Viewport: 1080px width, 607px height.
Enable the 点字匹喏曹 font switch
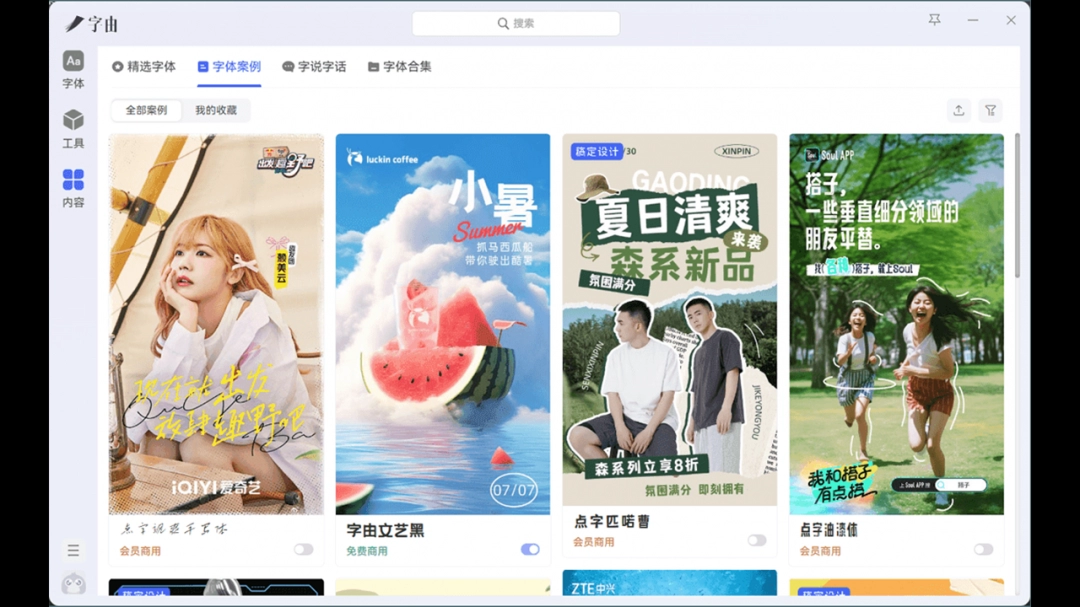click(x=757, y=540)
